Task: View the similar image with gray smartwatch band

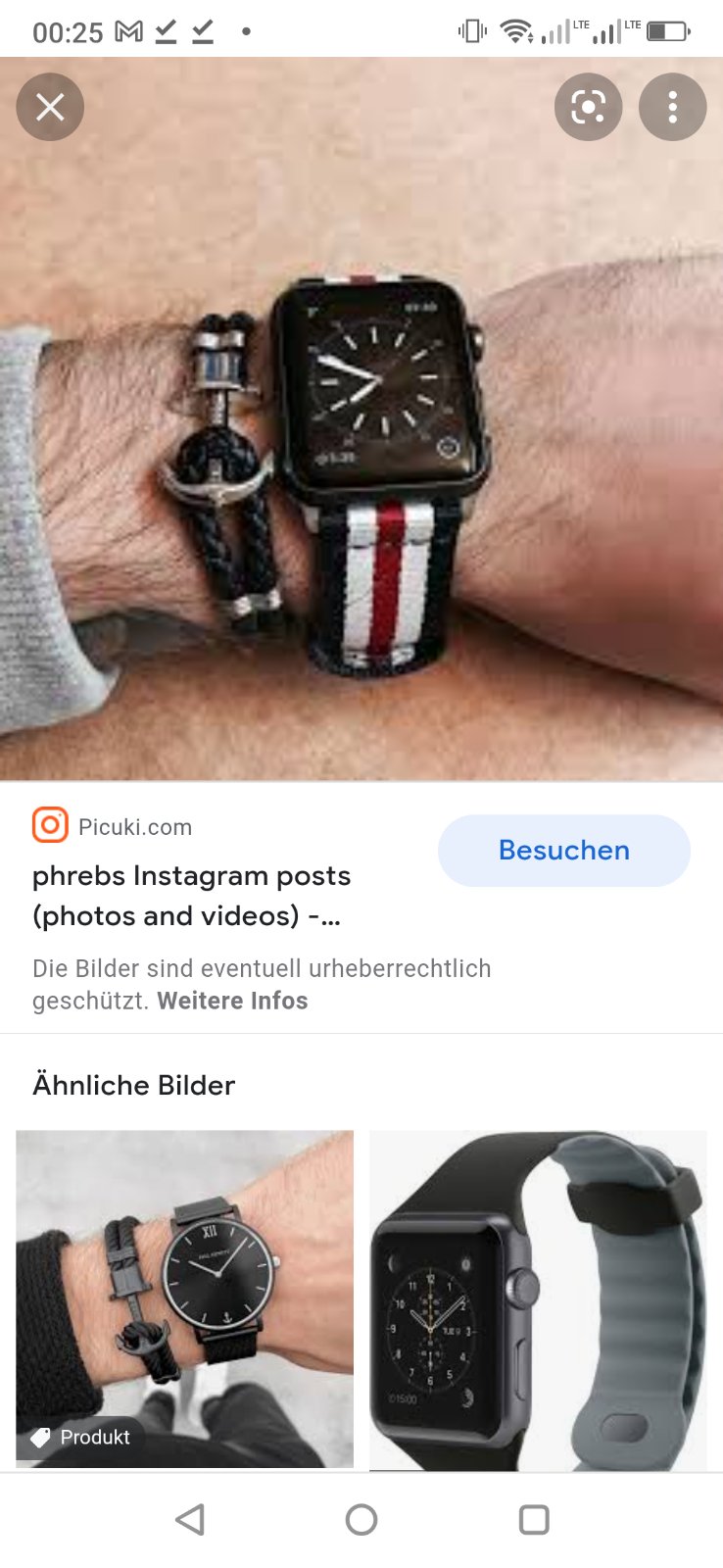Action: 538,1298
